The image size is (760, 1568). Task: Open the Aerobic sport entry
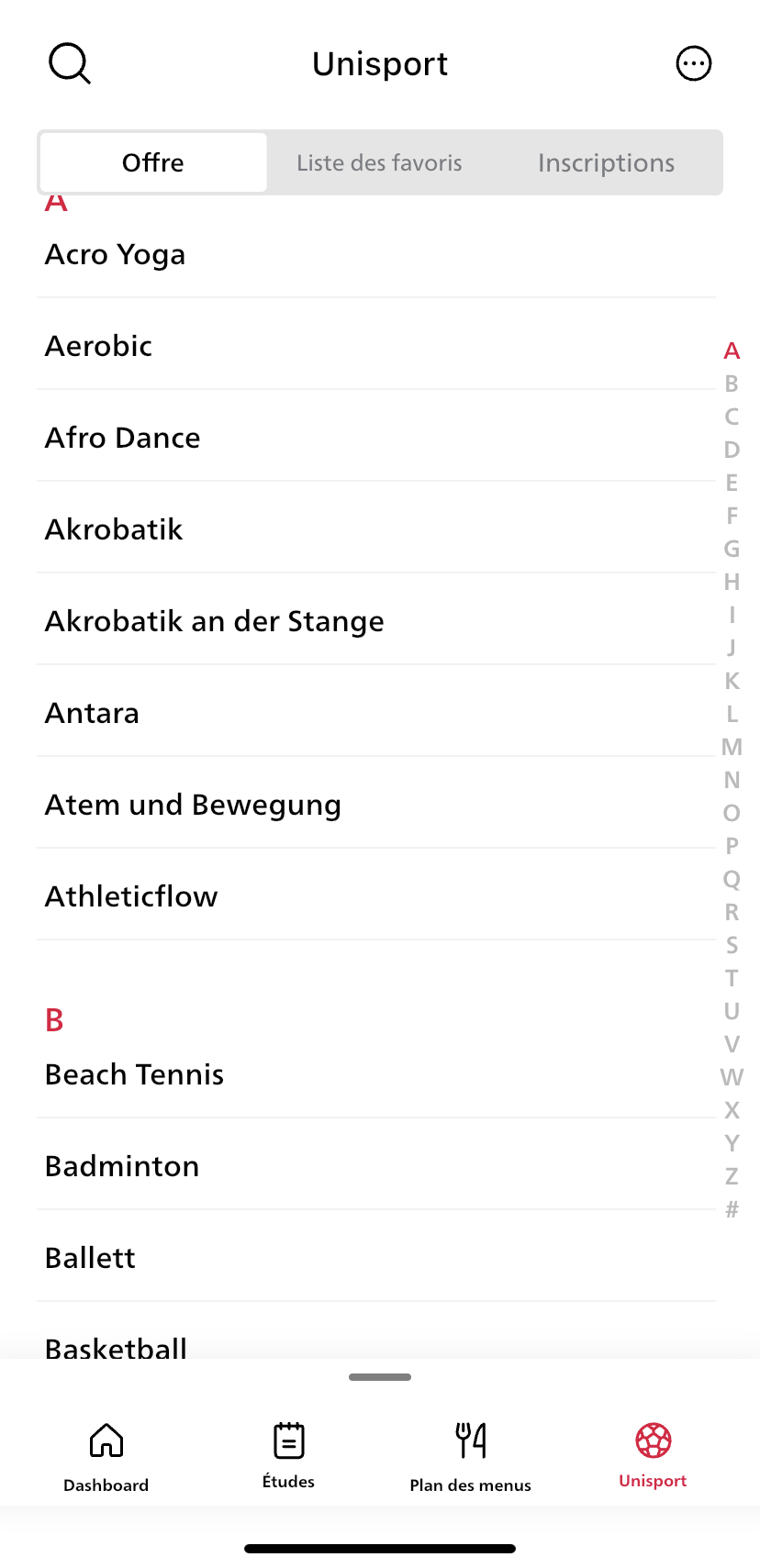pyautogui.click(x=376, y=345)
